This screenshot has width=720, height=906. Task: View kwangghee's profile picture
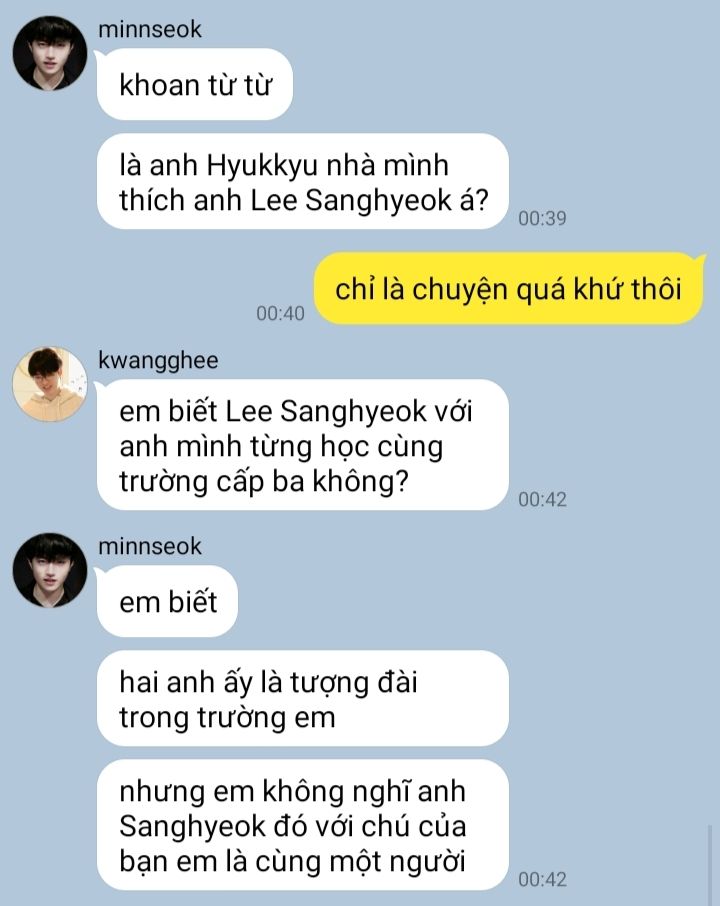coord(50,384)
